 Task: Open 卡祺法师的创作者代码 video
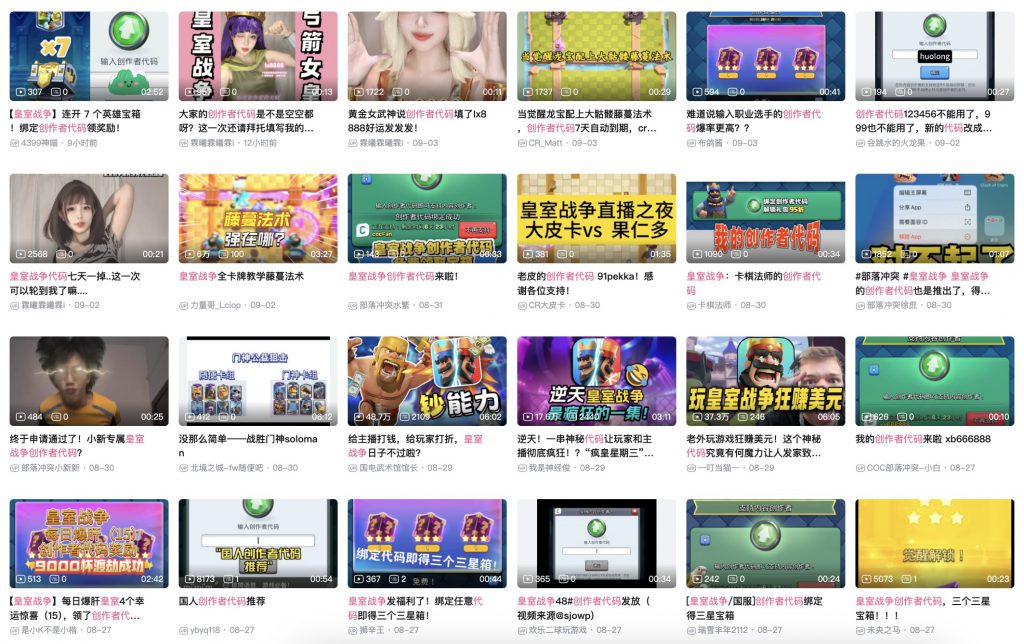[x=765, y=218]
